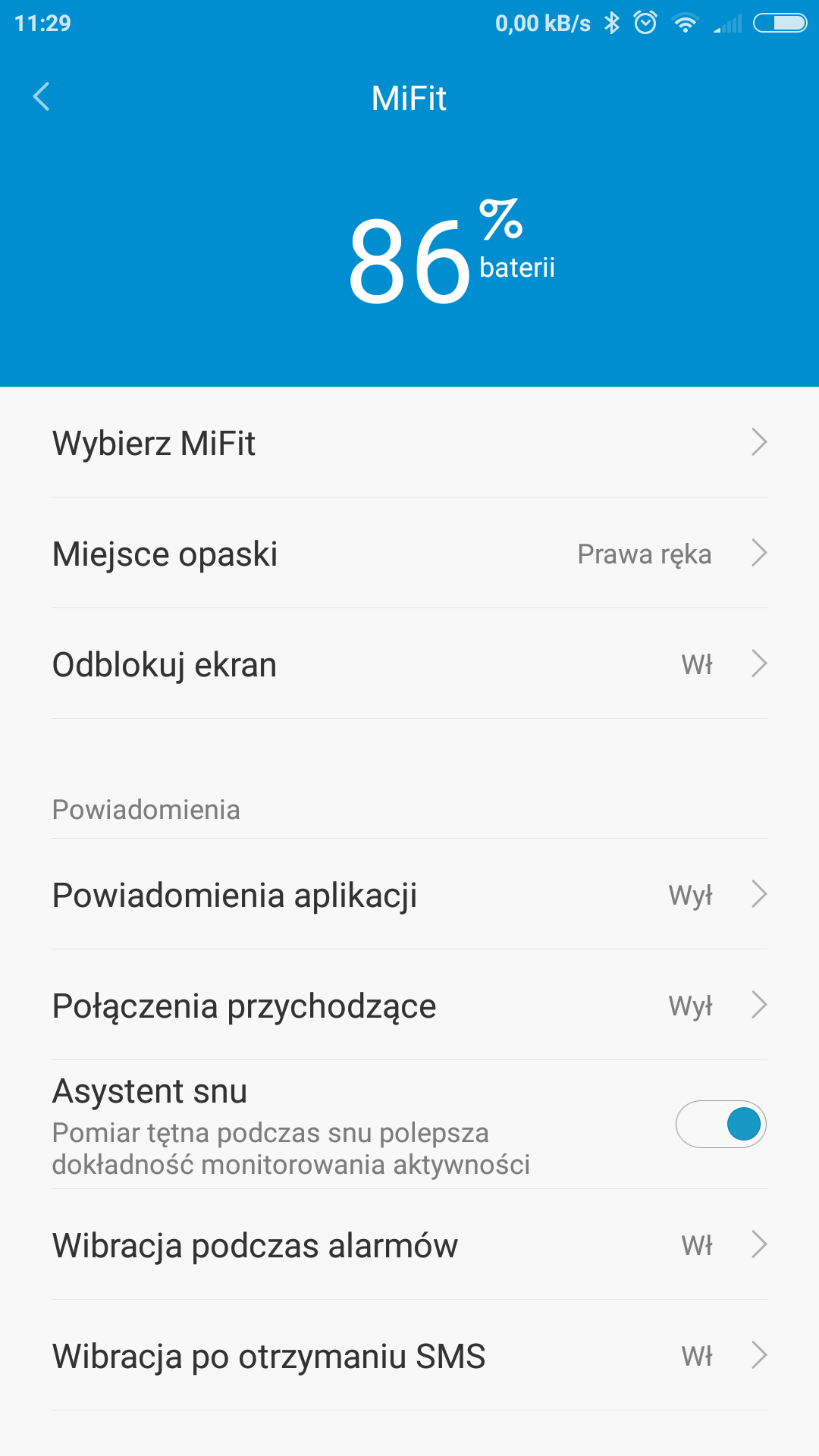Tap the Prawa ręka value

[643, 554]
